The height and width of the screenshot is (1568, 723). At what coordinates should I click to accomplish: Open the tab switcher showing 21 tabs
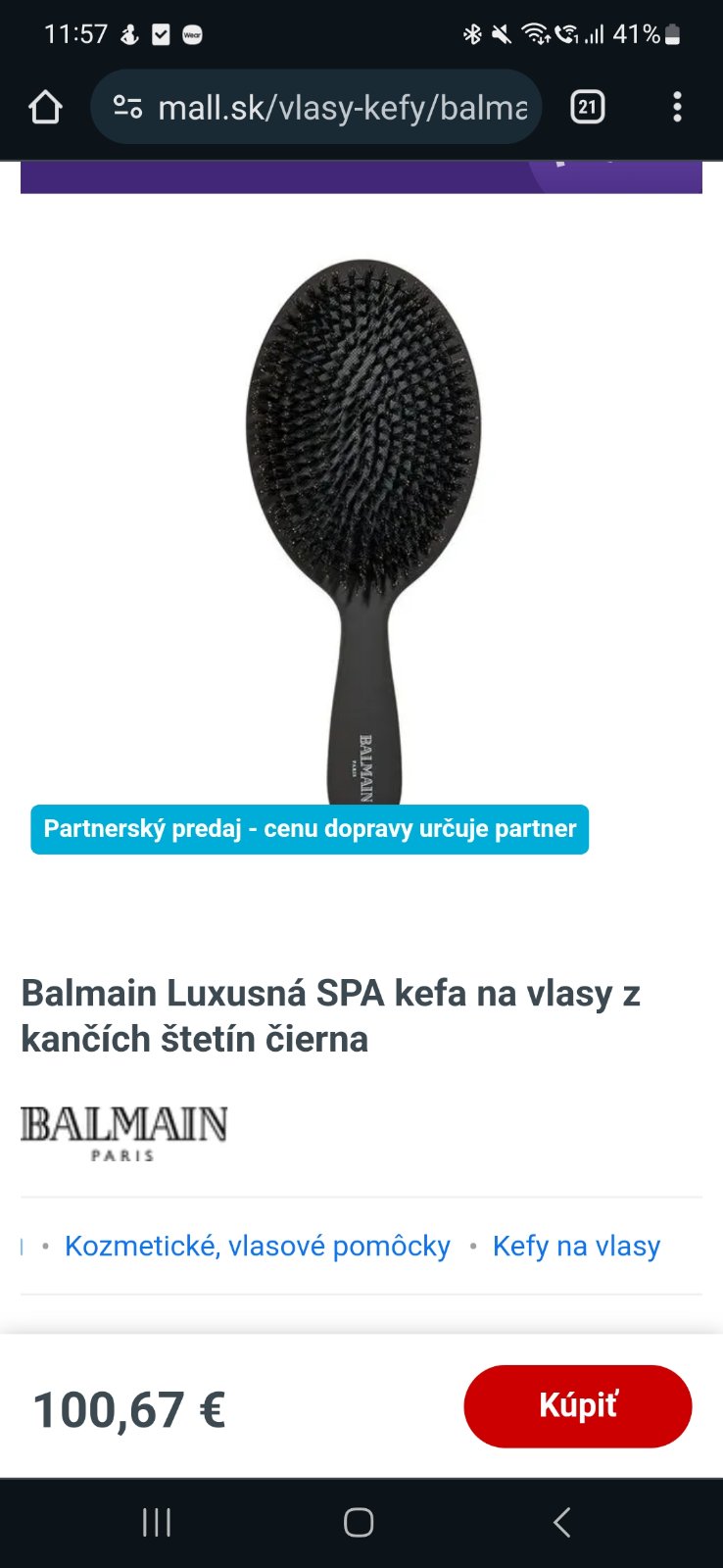click(587, 107)
